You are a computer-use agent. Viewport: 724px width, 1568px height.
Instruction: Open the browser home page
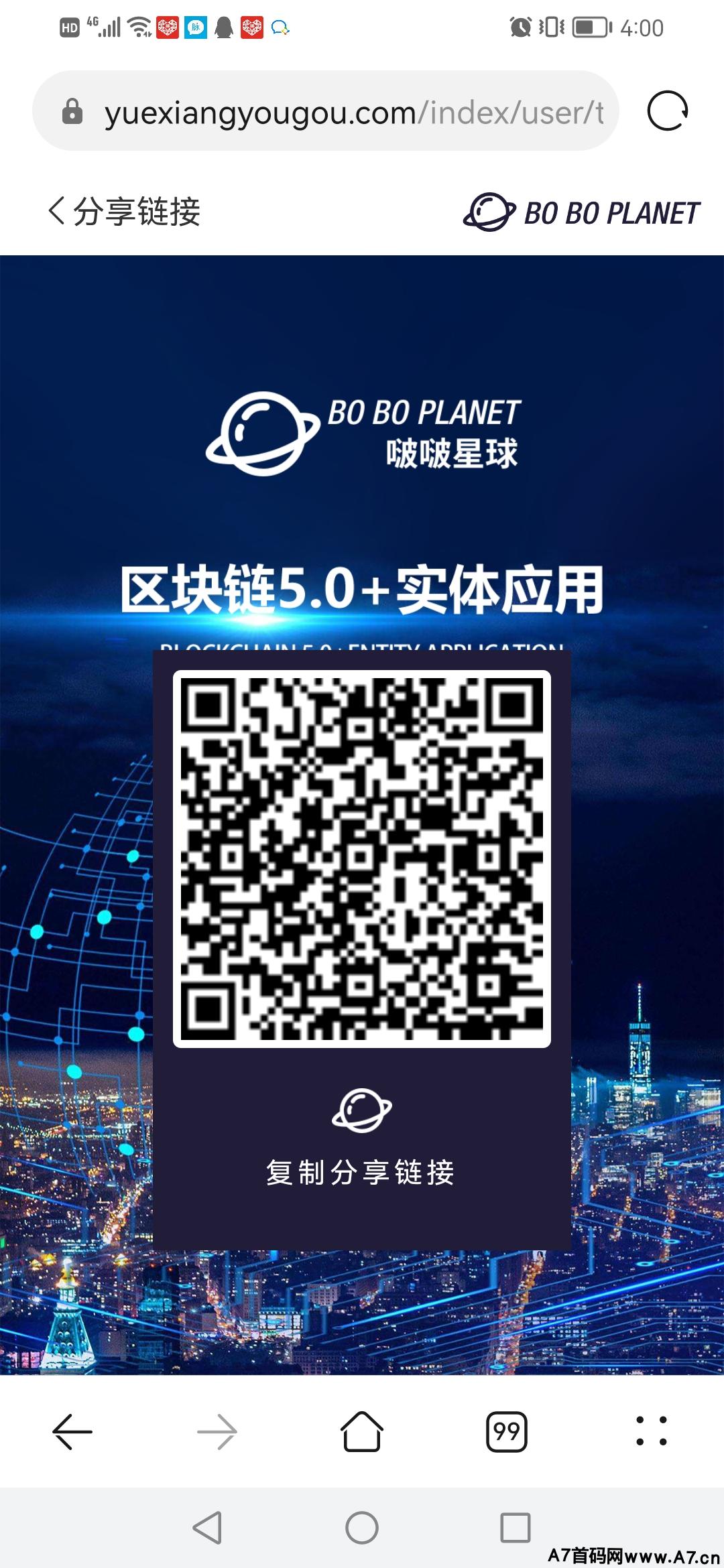click(362, 1431)
